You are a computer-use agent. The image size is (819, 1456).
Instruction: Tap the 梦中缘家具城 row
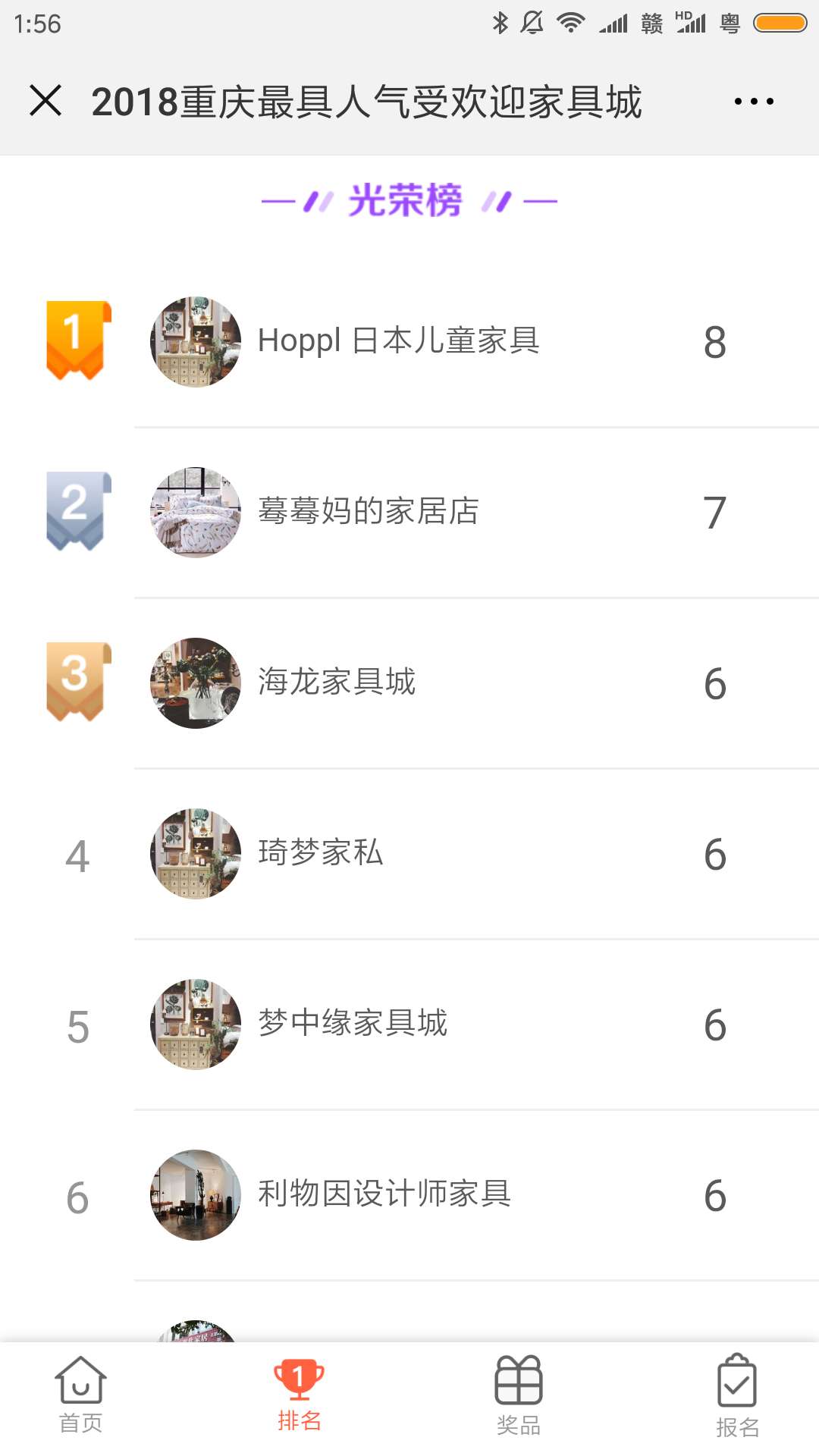(x=353, y=1024)
